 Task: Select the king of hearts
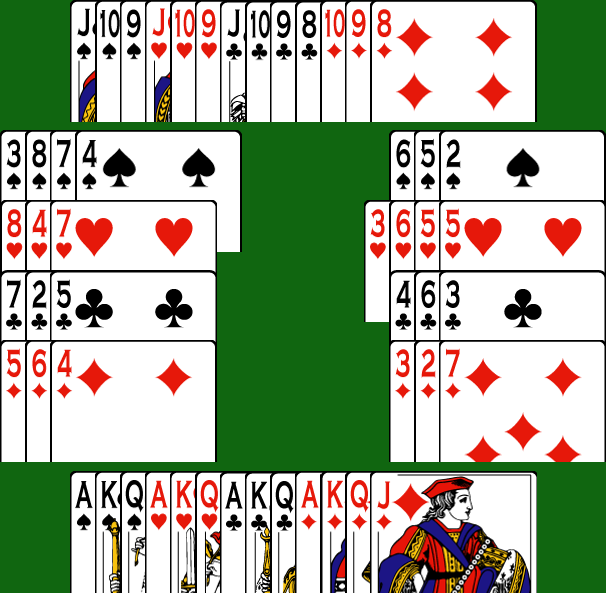coord(183,533)
